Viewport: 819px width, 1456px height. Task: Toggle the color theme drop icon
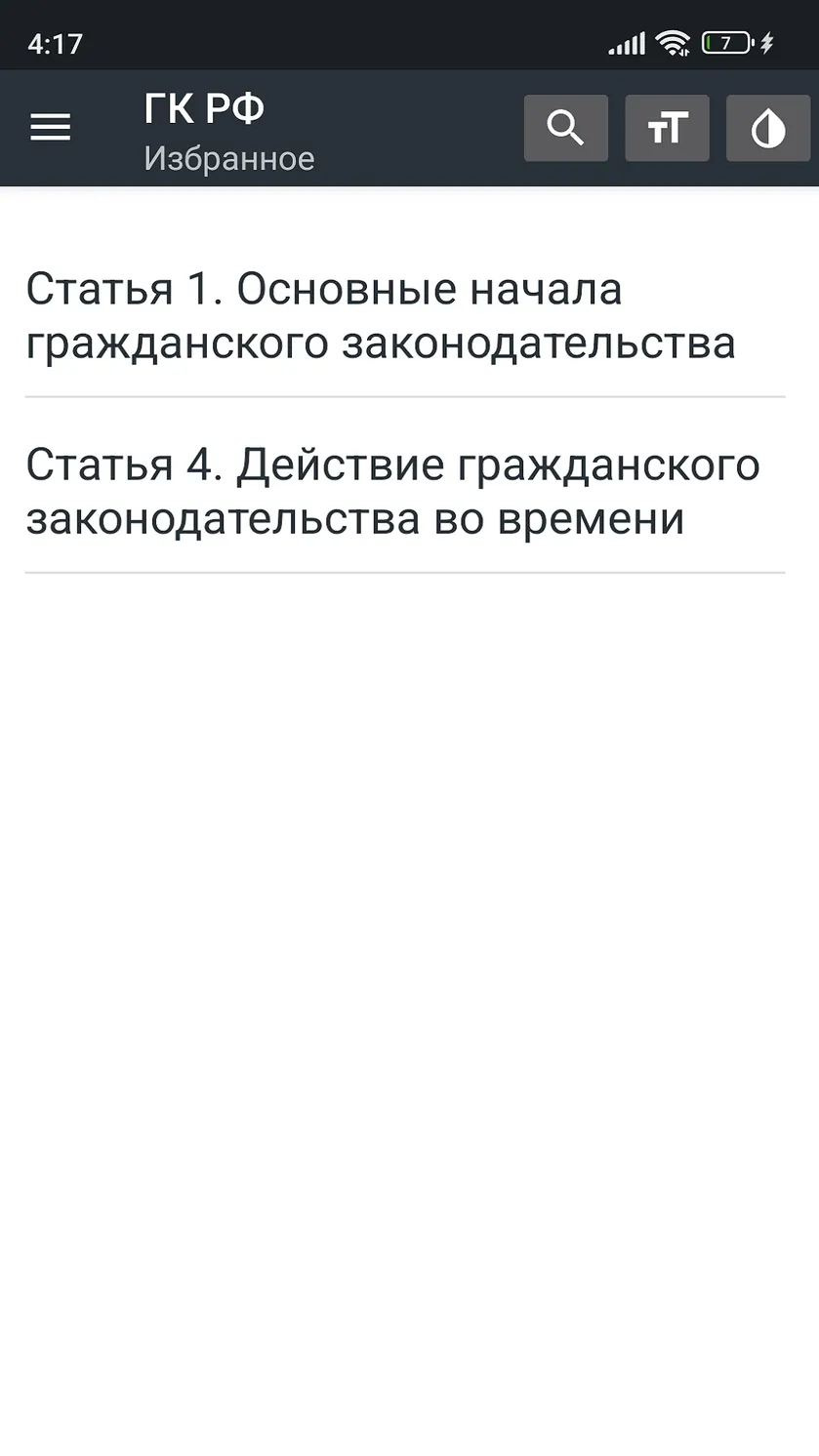768,128
